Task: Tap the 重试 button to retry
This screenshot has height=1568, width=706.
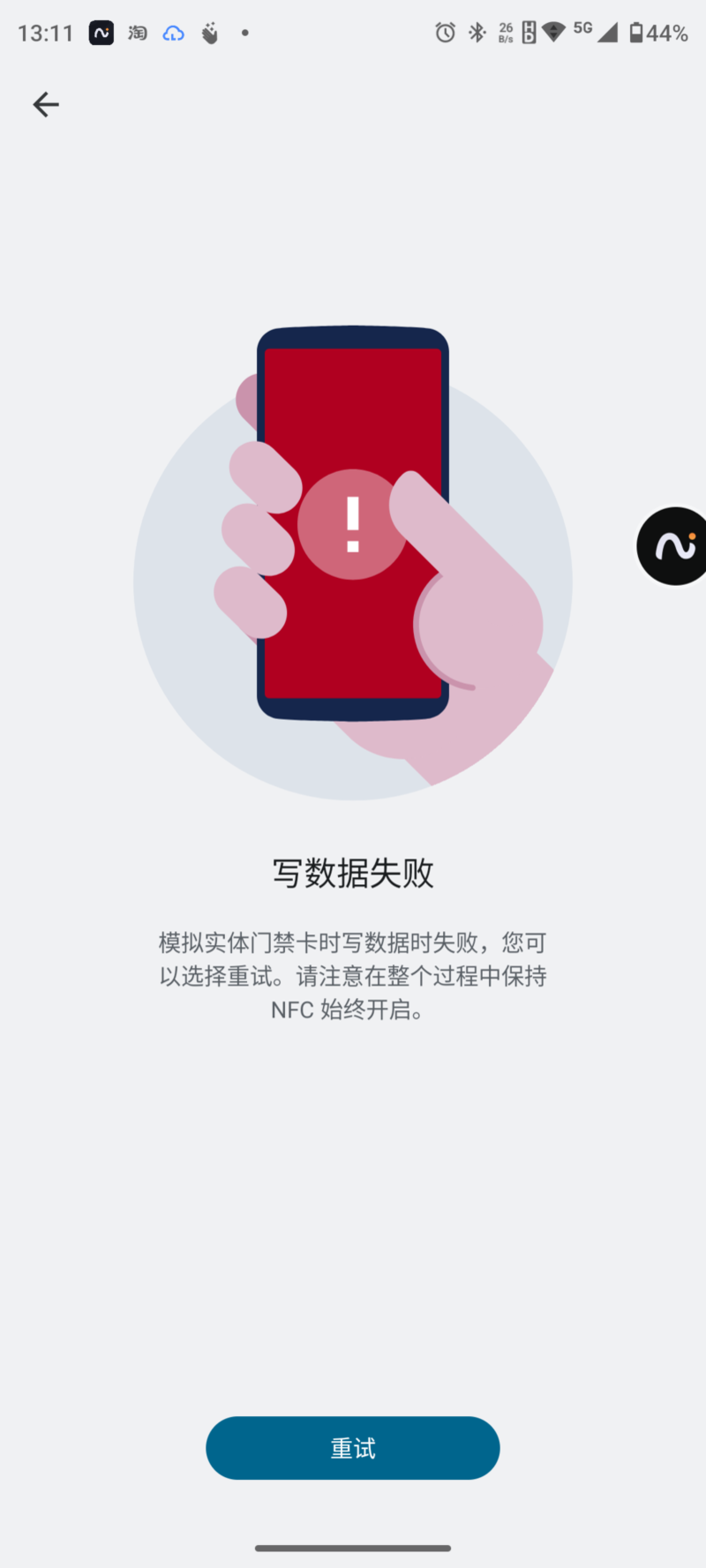Action: pyautogui.click(x=353, y=1448)
